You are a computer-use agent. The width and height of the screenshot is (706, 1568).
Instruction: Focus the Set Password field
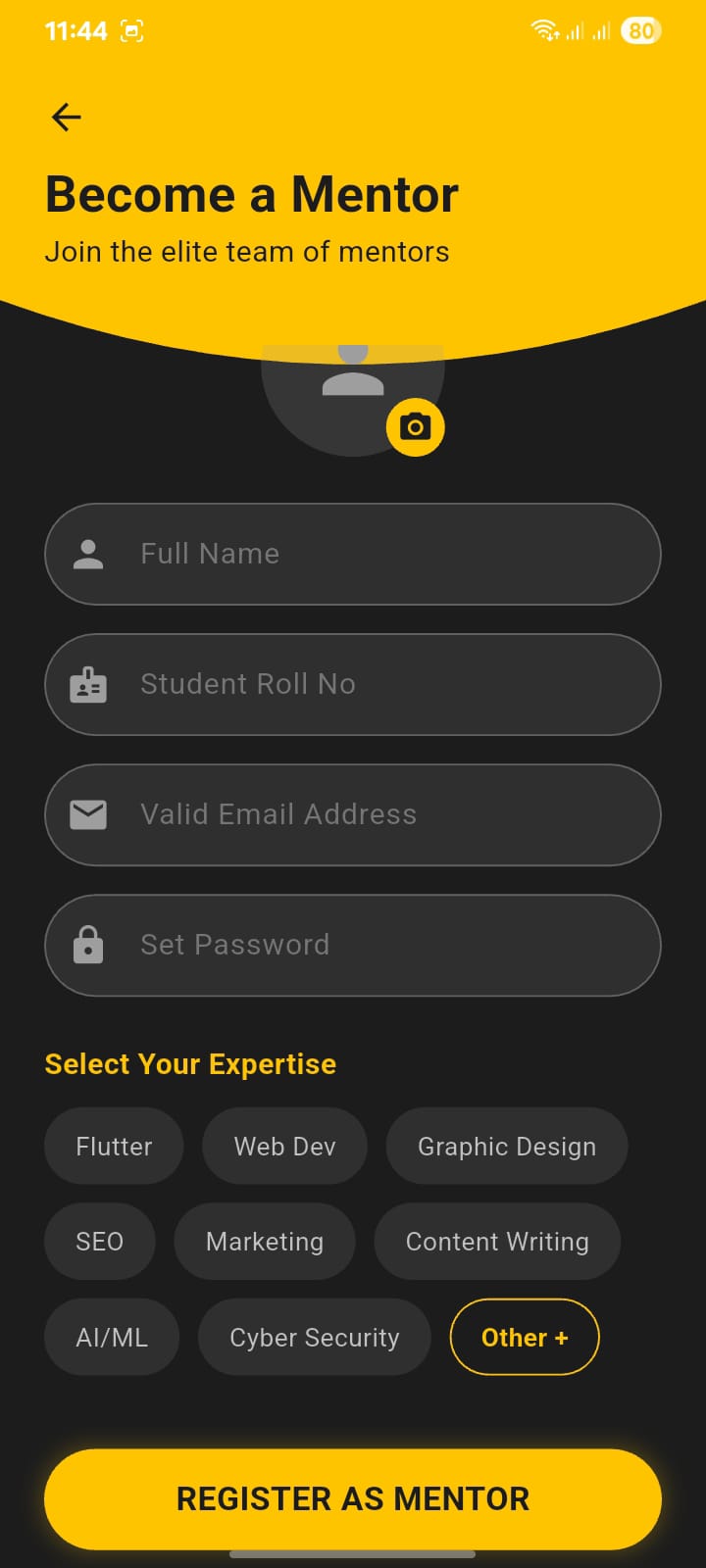pos(353,945)
